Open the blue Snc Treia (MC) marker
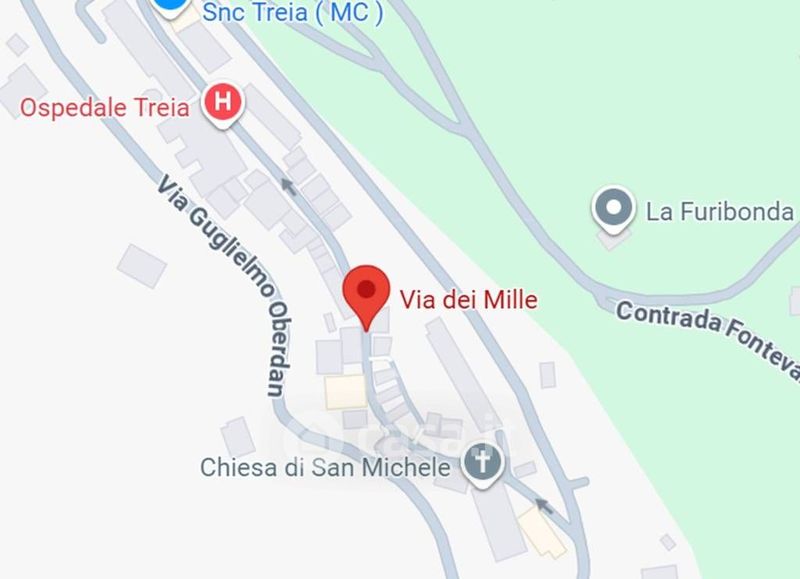 click(171, 6)
